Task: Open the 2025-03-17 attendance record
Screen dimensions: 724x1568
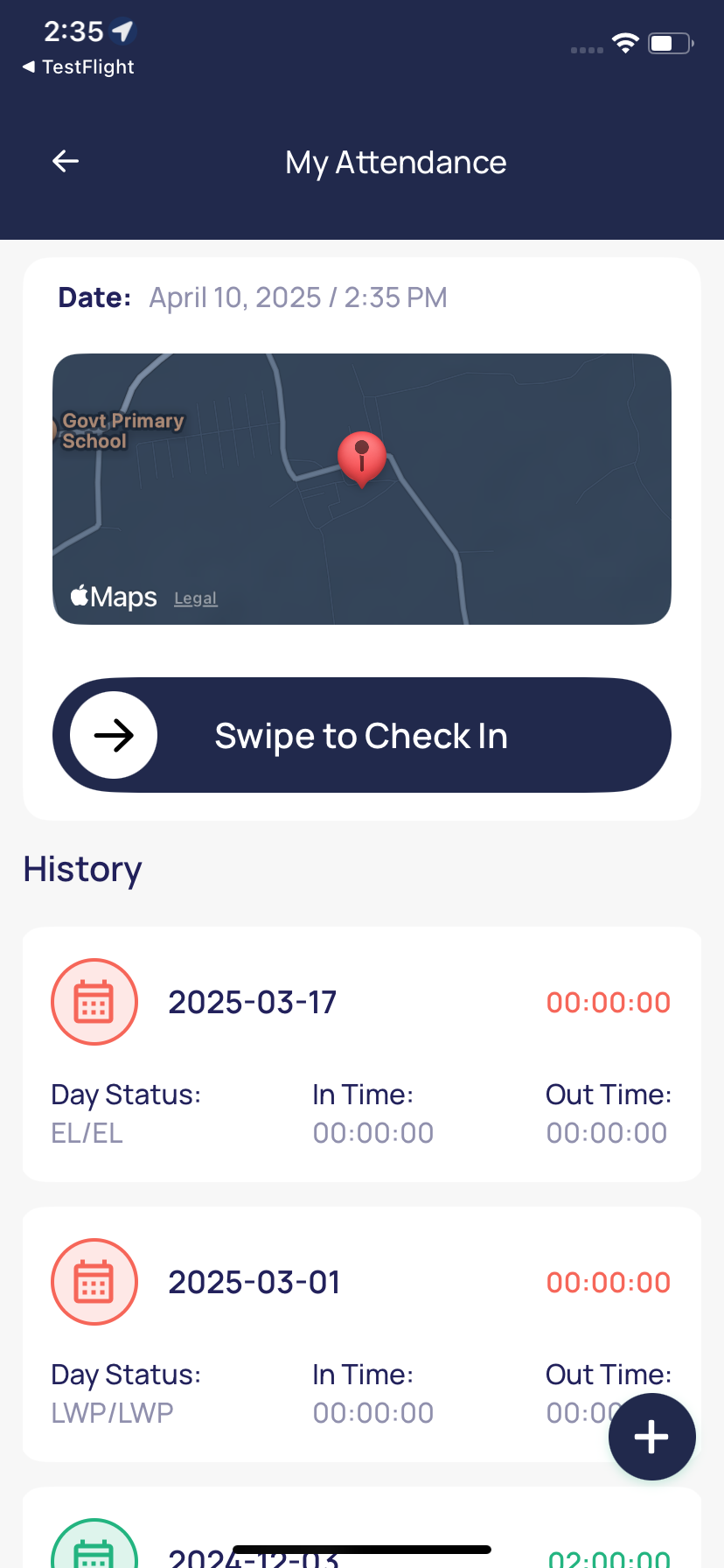Action: 361,1053
